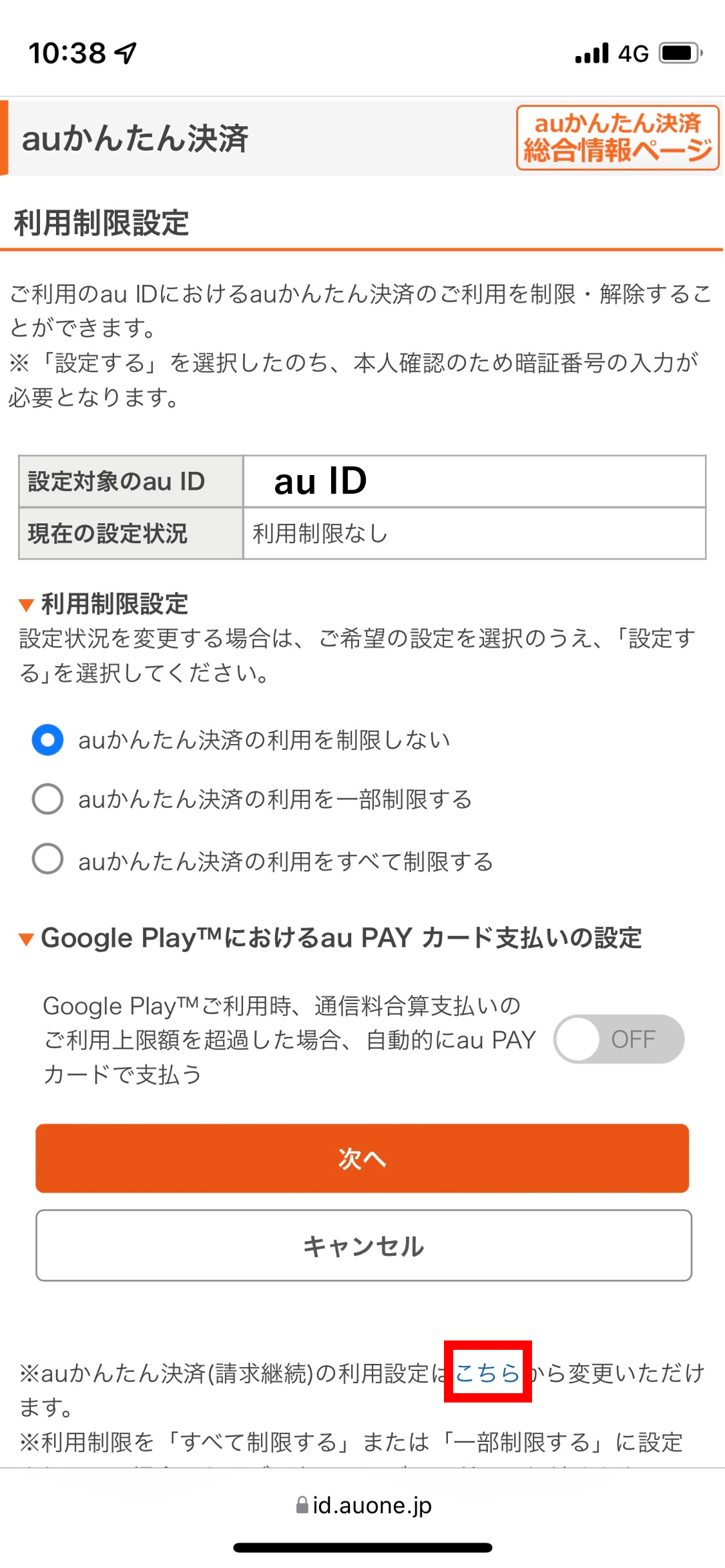Open the こちら link in the footer note

pos(488,1372)
